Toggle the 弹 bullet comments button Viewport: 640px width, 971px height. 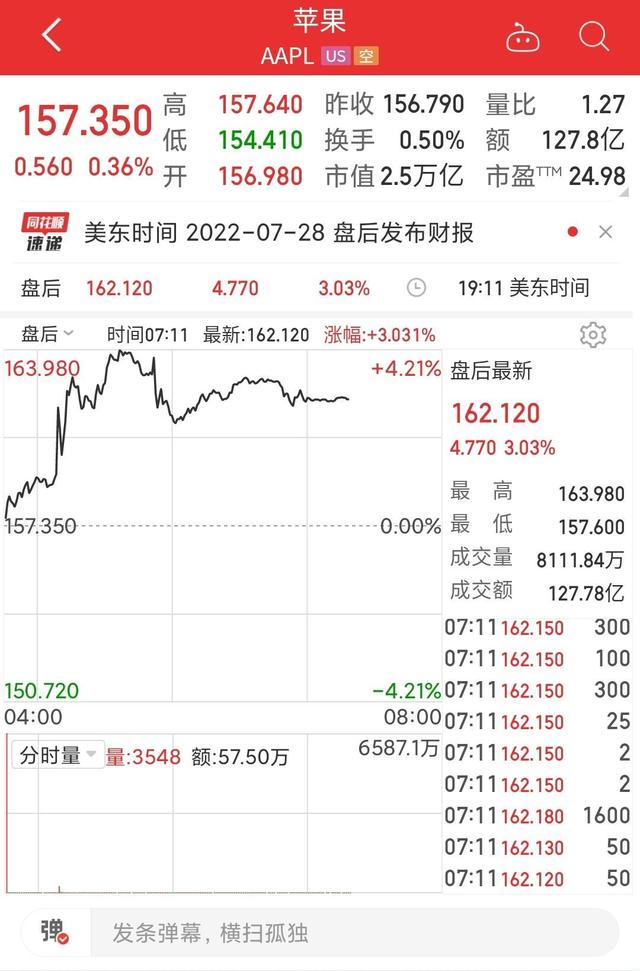[x=54, y=932]
